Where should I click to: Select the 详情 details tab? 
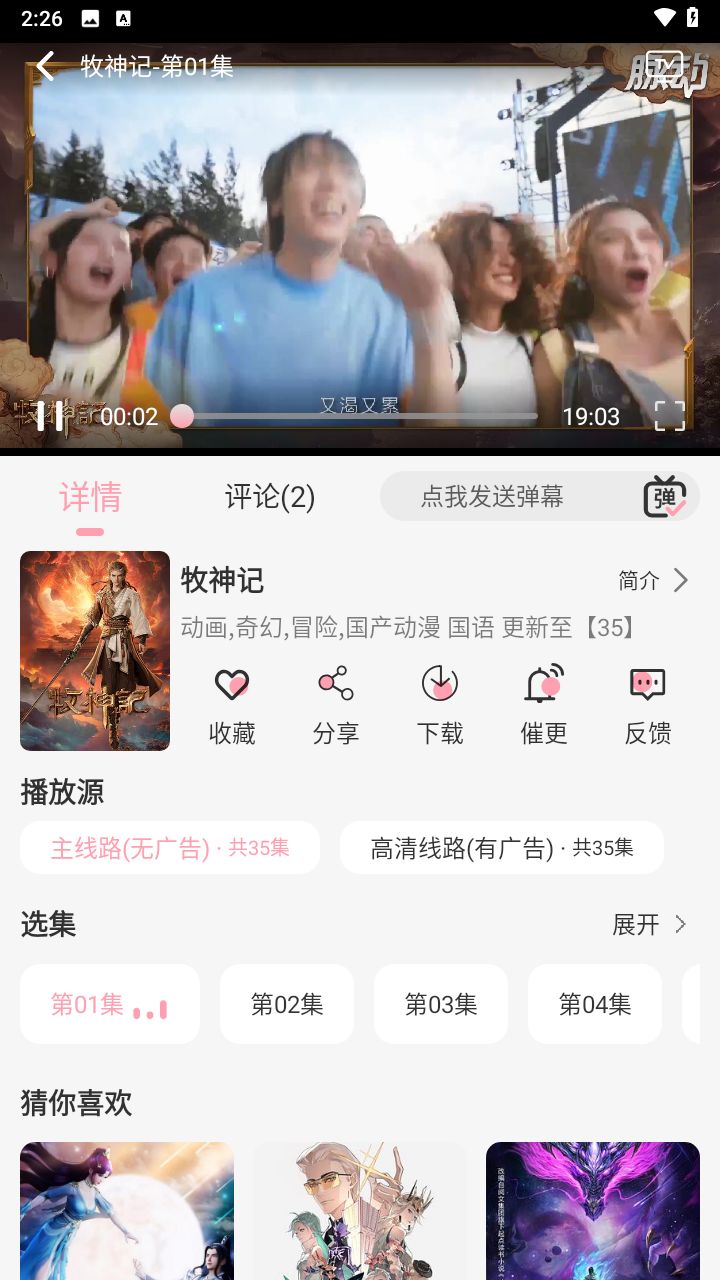[90, 497]
